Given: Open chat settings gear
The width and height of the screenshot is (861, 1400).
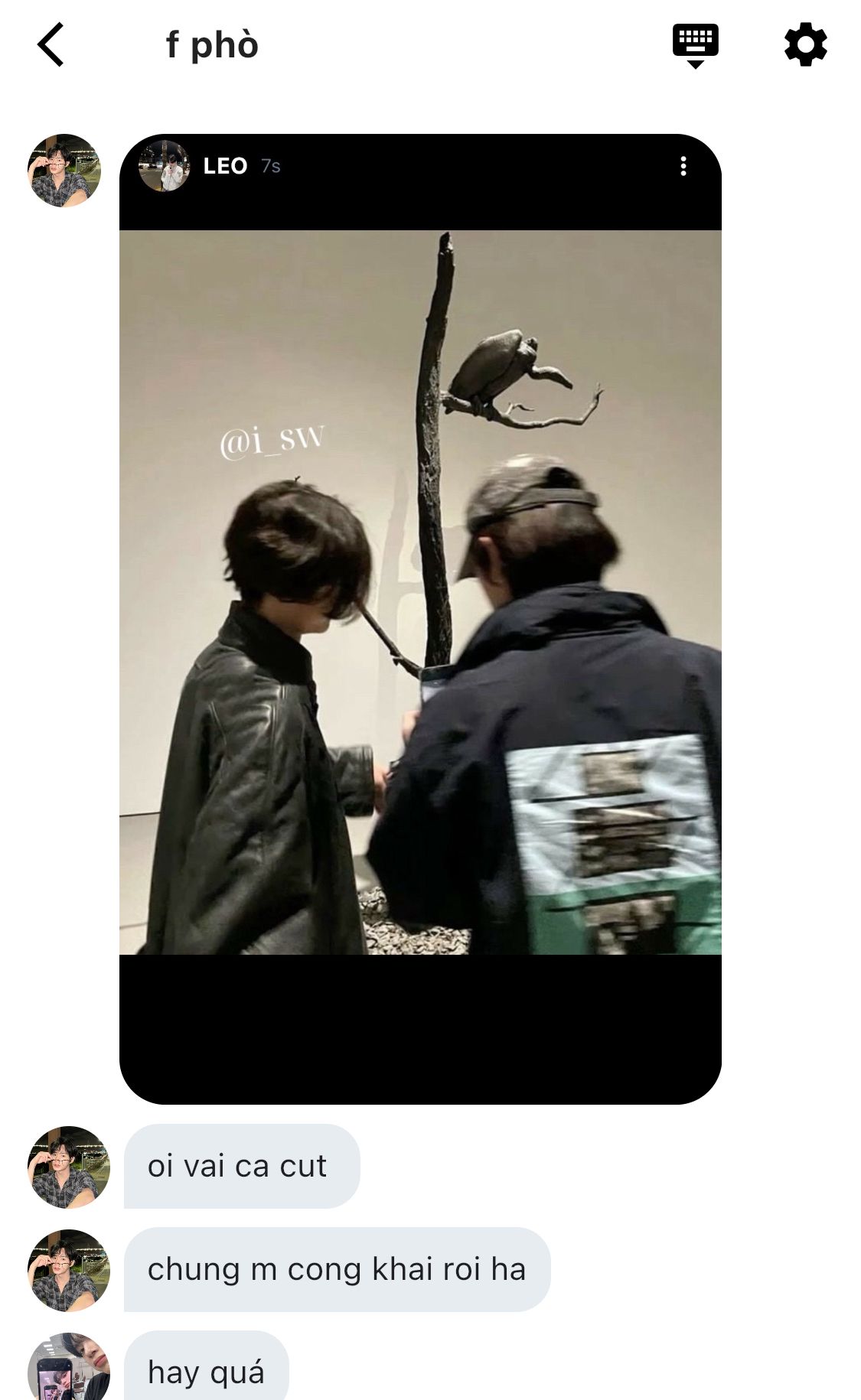Looking at the screenshot, I should (x=805, y=45).
